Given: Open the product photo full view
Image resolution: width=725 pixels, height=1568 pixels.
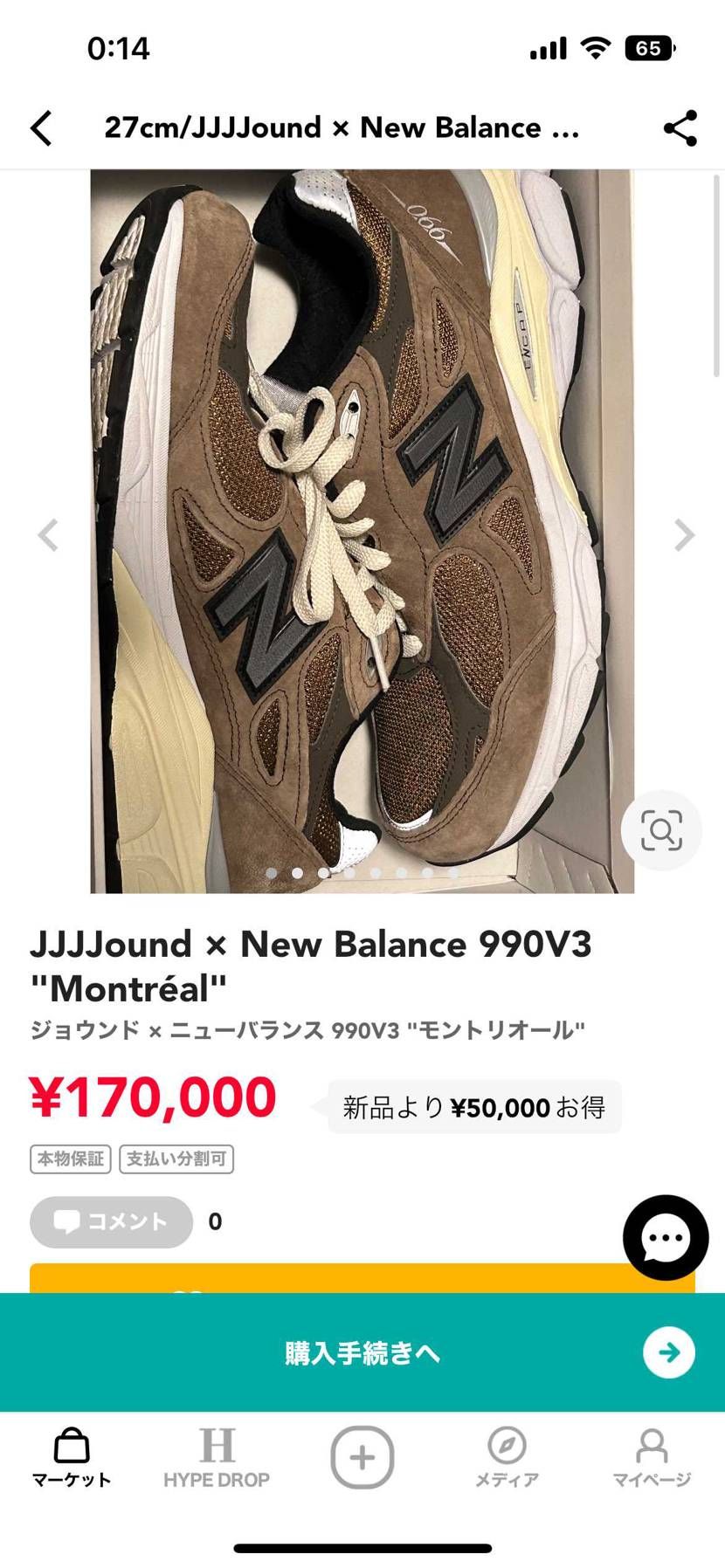Looking at the screenshot, I should point(362,531).
